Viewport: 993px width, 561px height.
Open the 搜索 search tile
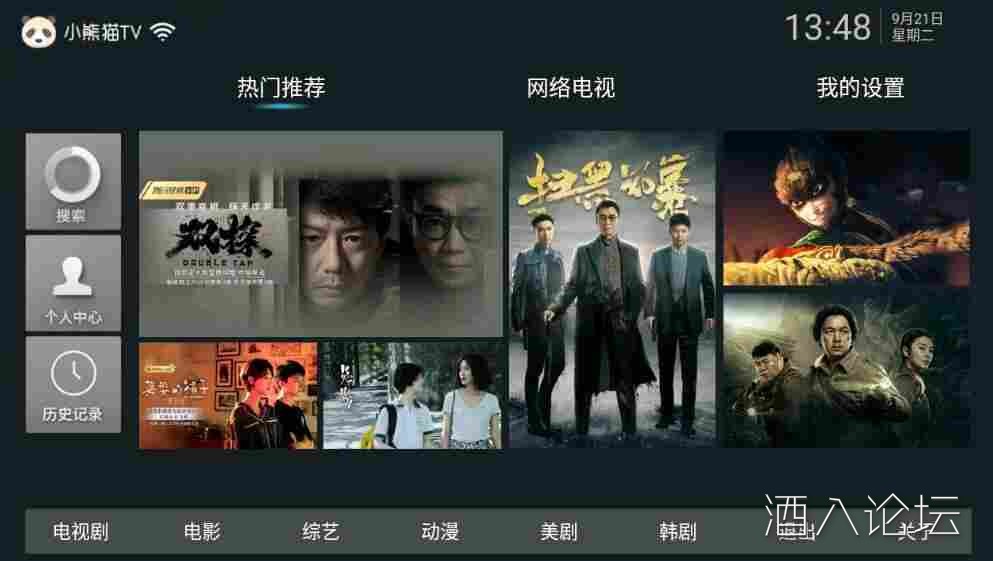coord(73,182)
